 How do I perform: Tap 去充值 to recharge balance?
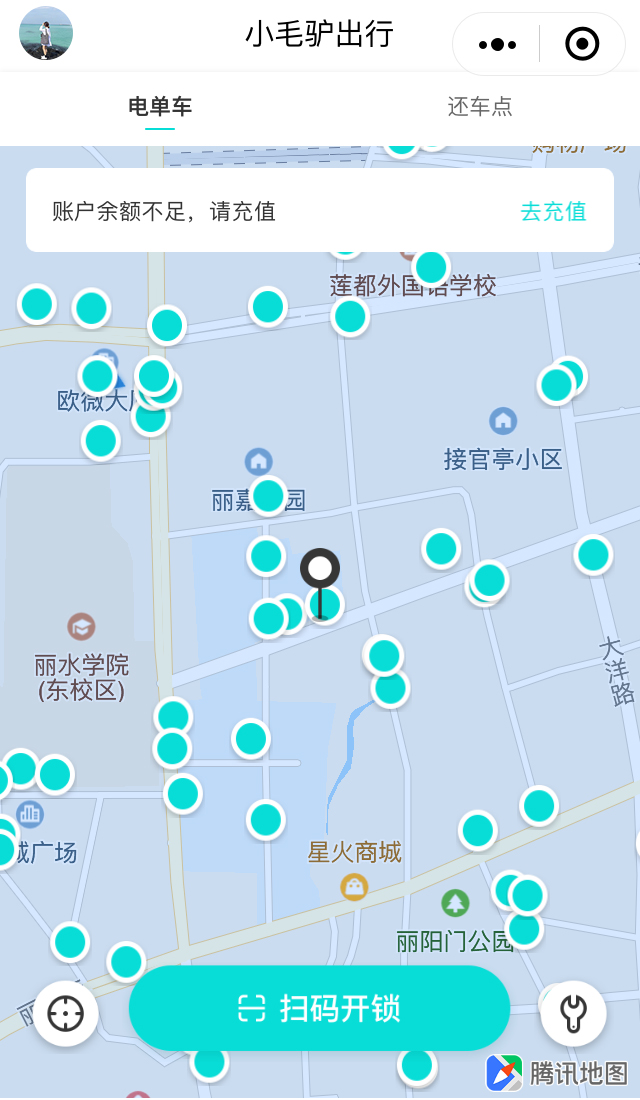click(553, 211)
